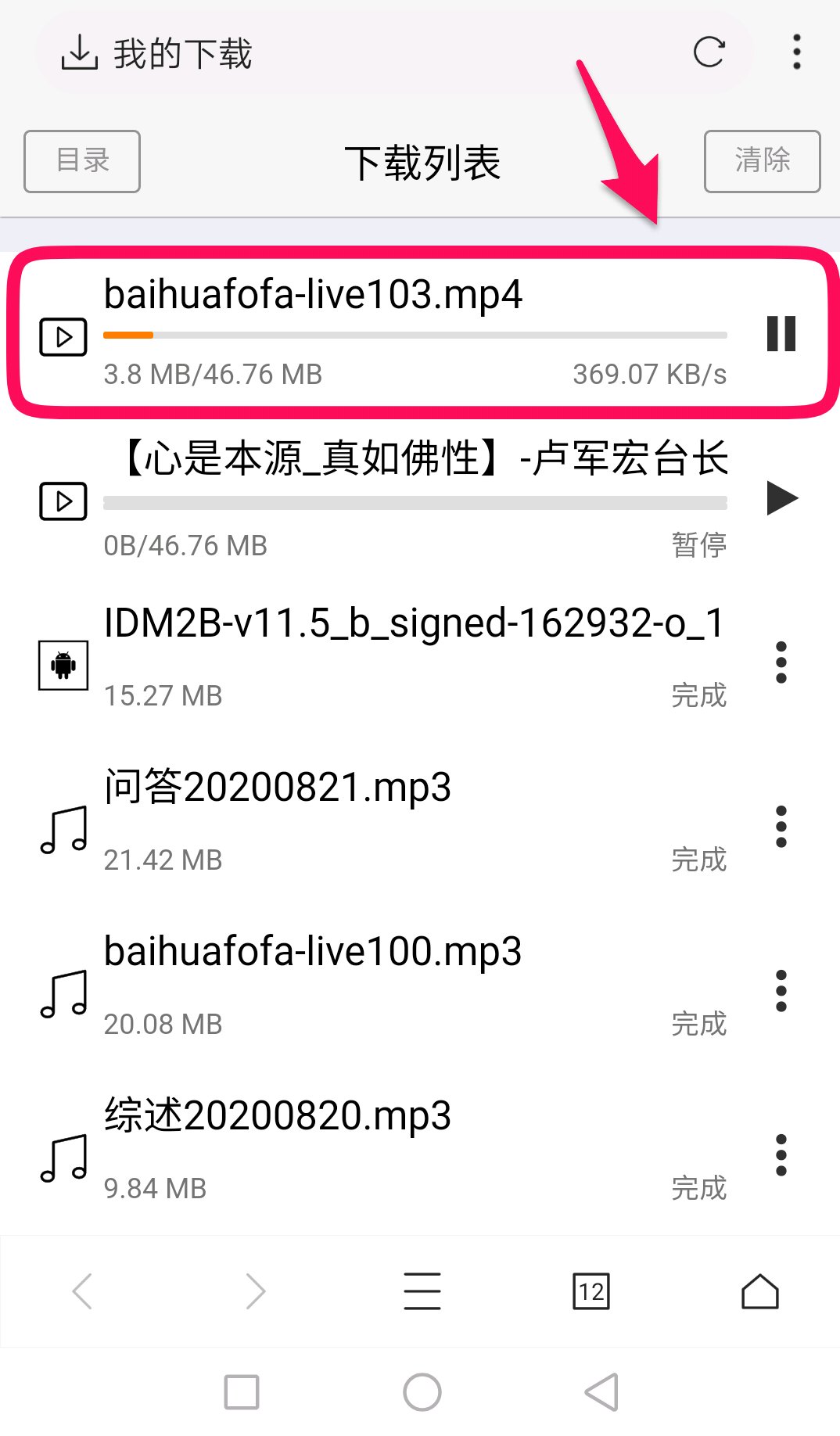Open options for IDM2B-v11.5_b_signed file
The width and height of the screenshot is (840, 1436).
pos(781,662)
